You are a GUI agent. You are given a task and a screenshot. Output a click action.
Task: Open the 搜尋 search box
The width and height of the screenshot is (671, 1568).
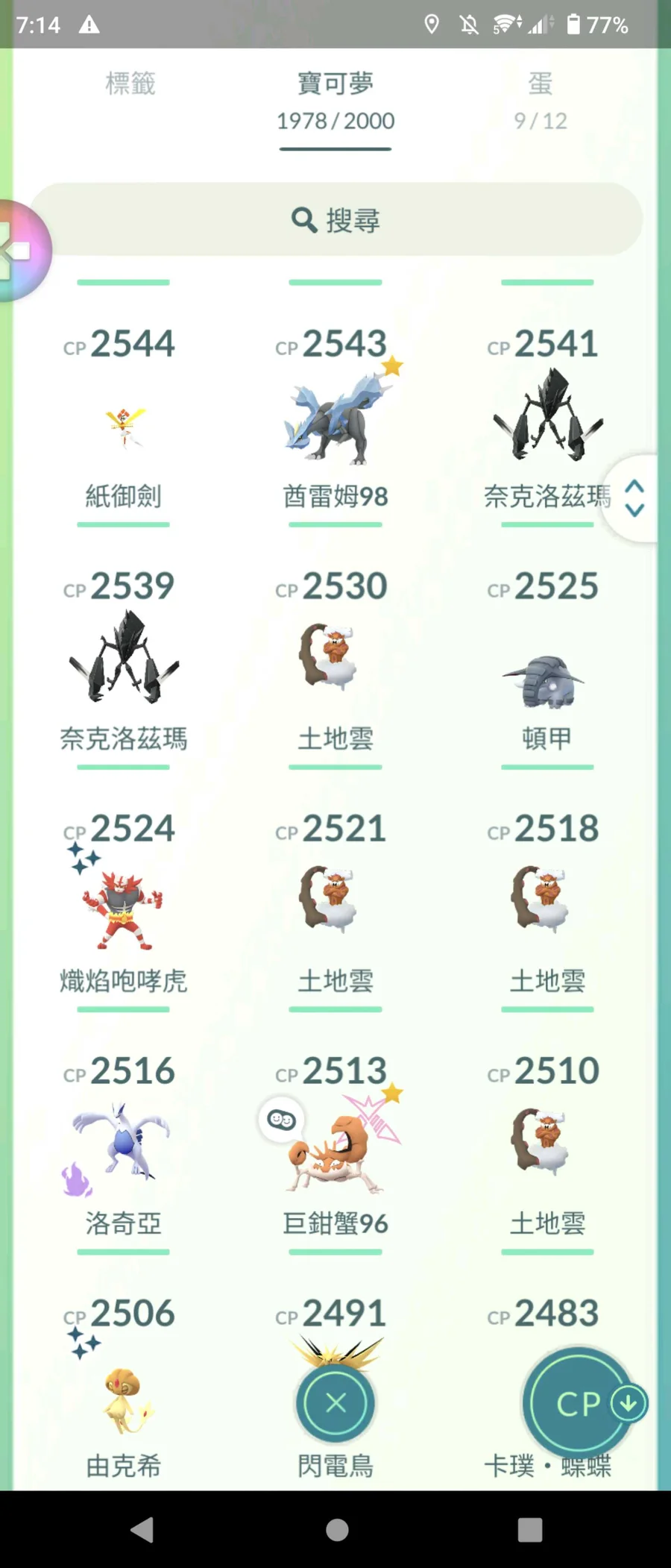click(x=335, y=220)
